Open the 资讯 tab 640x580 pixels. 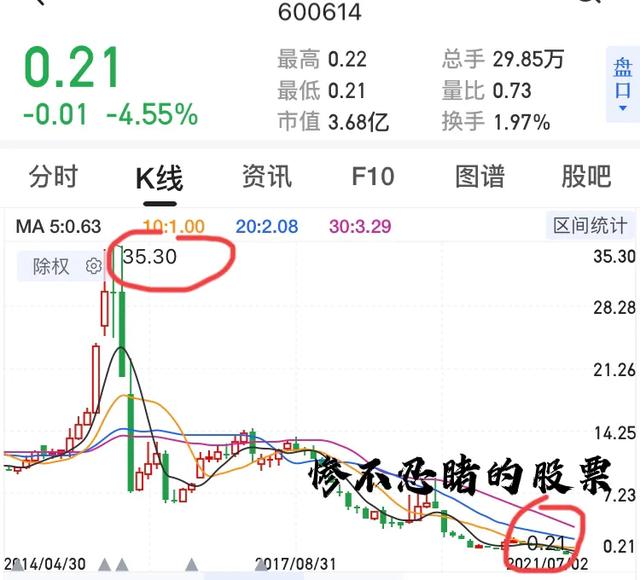(x=266, y=177)
